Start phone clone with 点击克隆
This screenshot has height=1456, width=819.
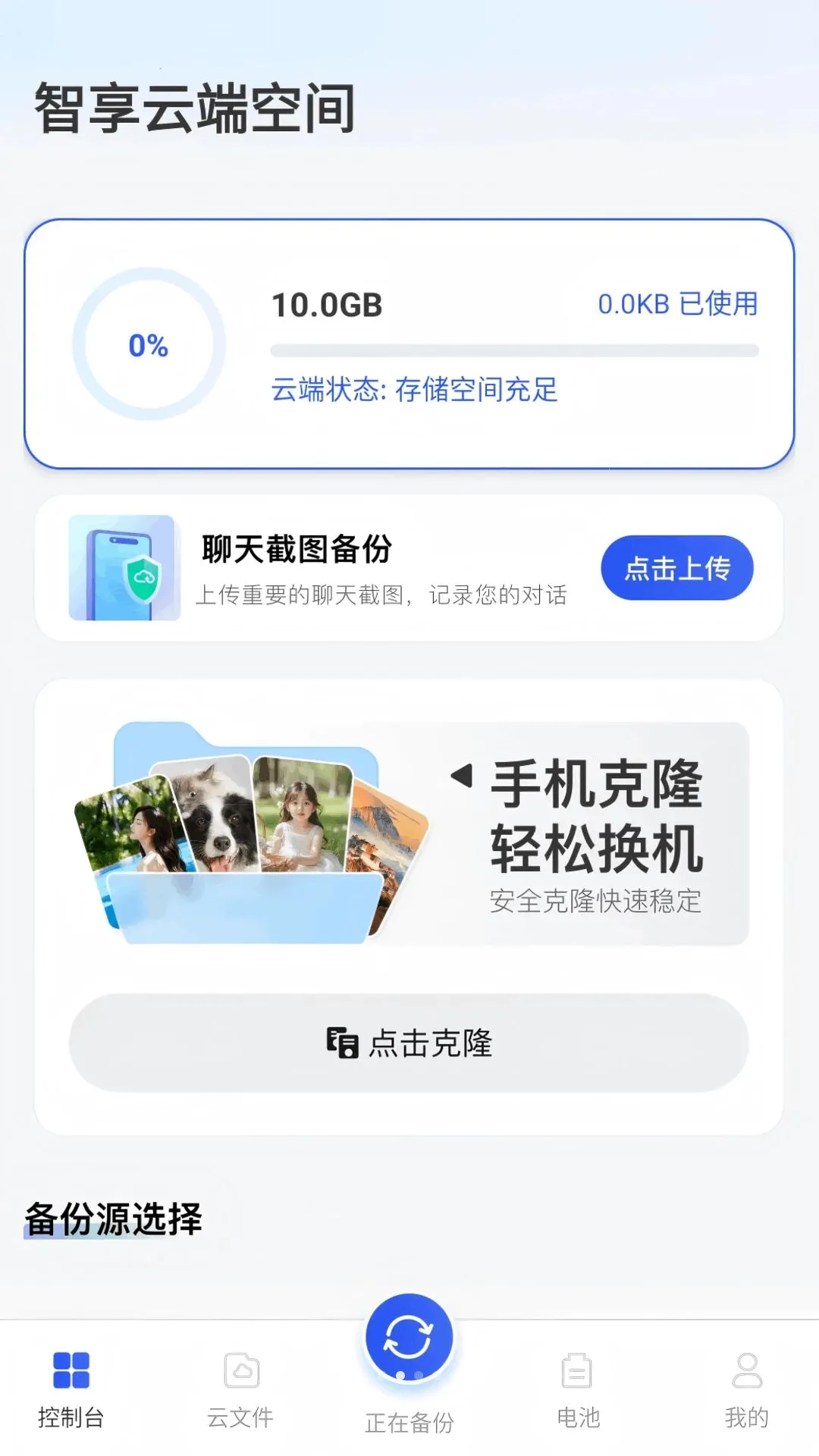pos(409,1043)
